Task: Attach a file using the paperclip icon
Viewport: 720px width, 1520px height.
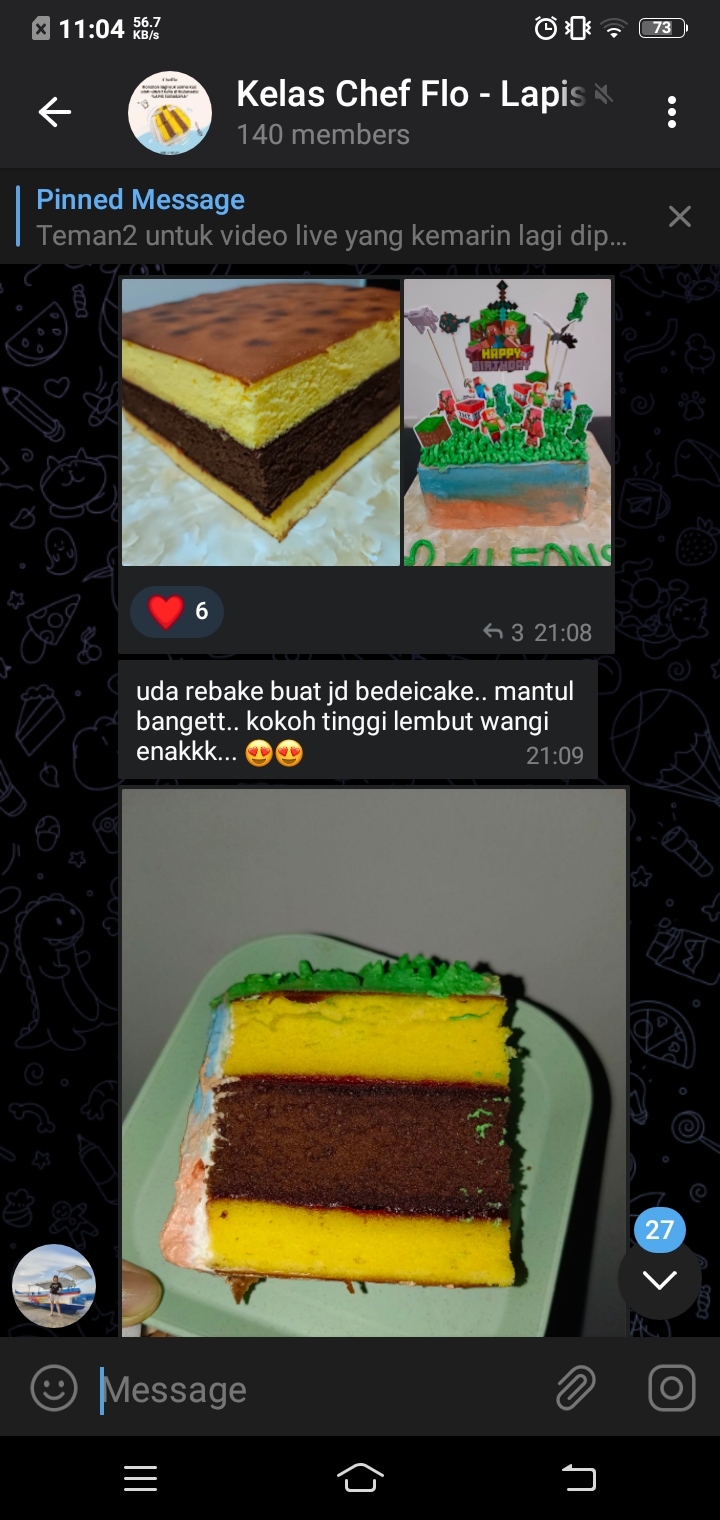Action: 576,1388
